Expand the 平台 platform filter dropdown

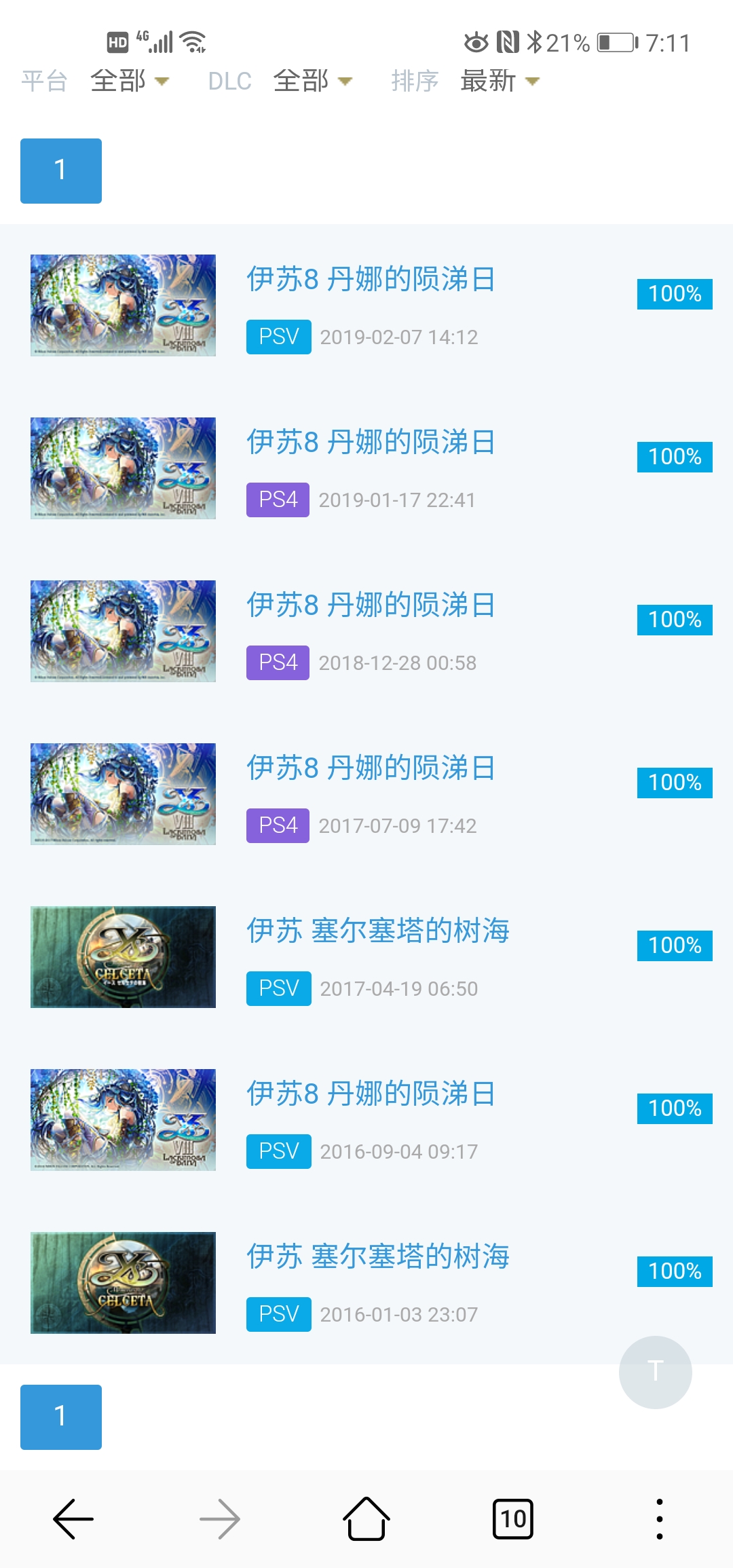tap(129, 81)
